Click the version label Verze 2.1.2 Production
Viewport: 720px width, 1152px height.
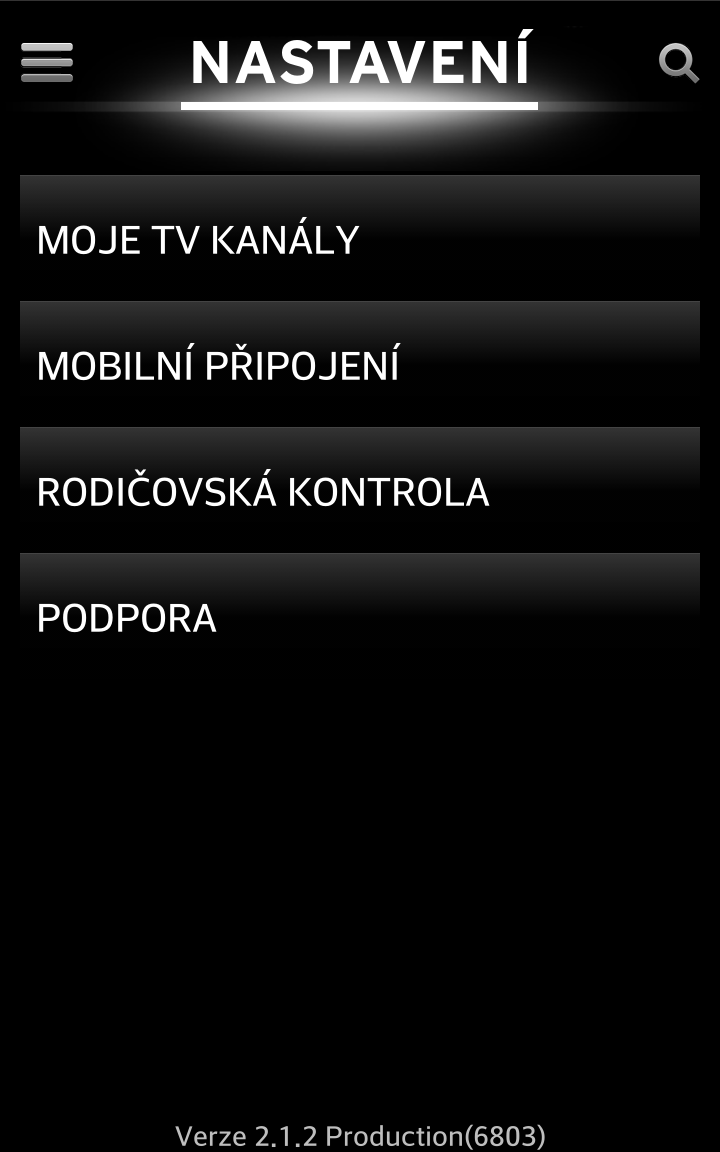(x=360, y=1135)
